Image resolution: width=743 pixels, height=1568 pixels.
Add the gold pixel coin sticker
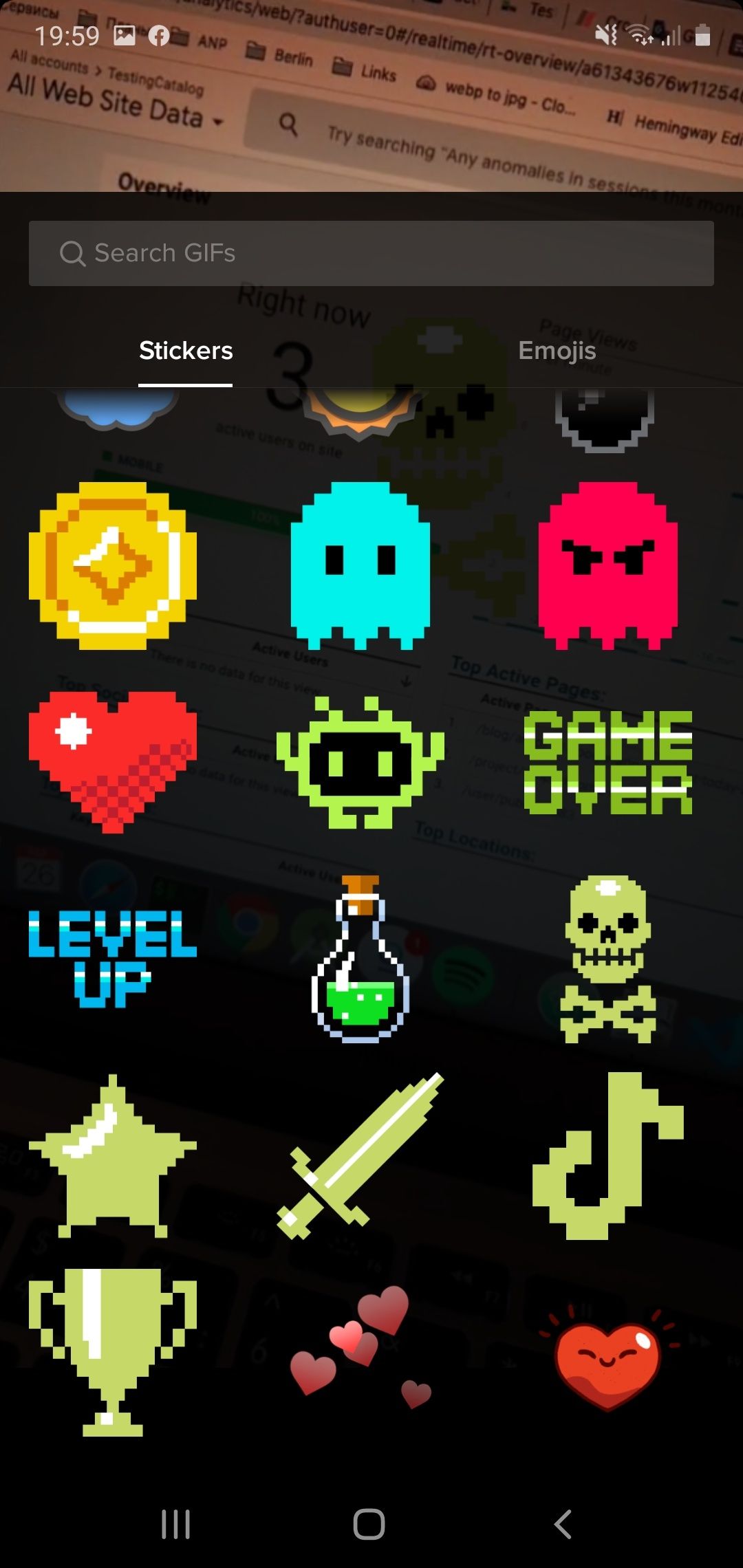pyautogui.click(x=113, y=565)
